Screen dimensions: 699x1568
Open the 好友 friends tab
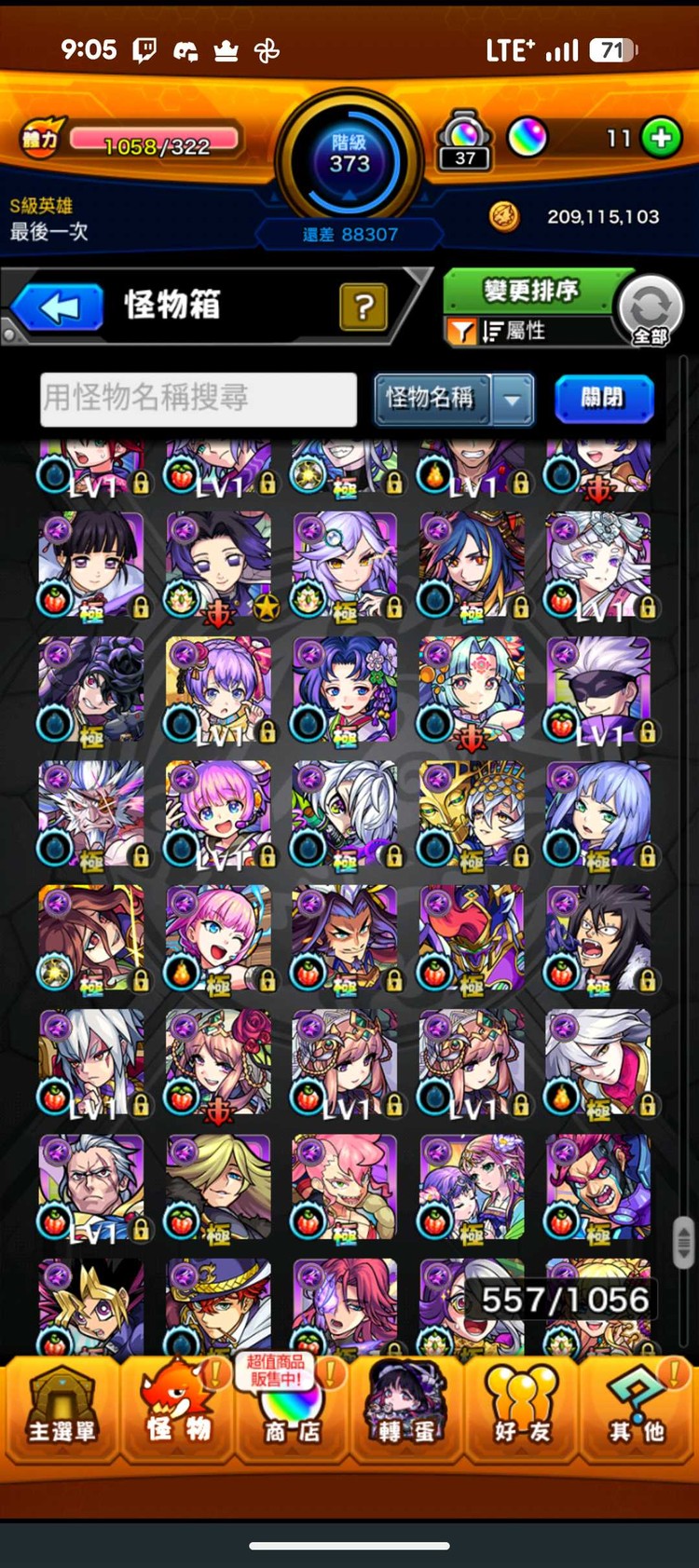coord(523,1409)
